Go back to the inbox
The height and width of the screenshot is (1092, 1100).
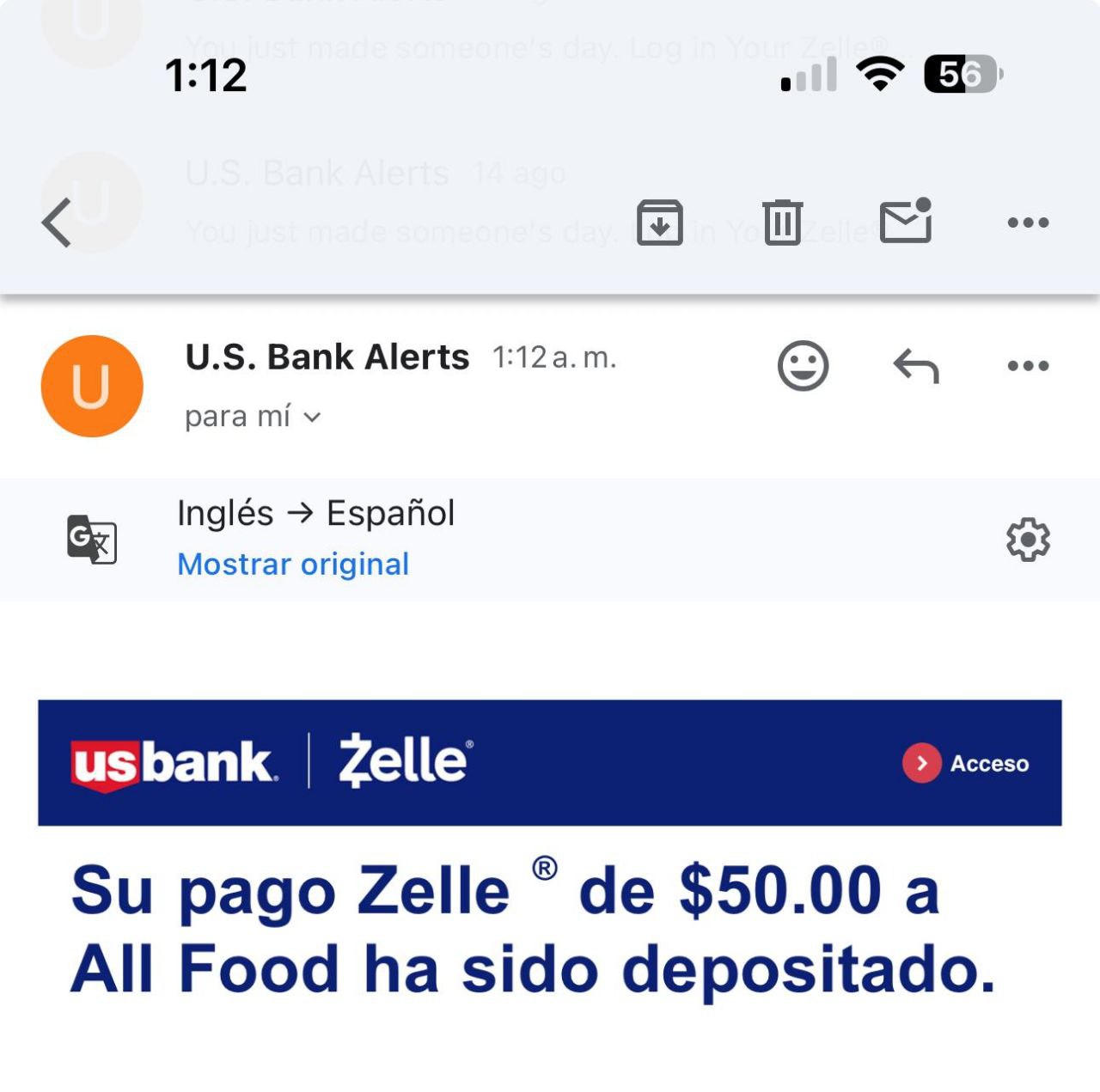[x=57, y=223]
